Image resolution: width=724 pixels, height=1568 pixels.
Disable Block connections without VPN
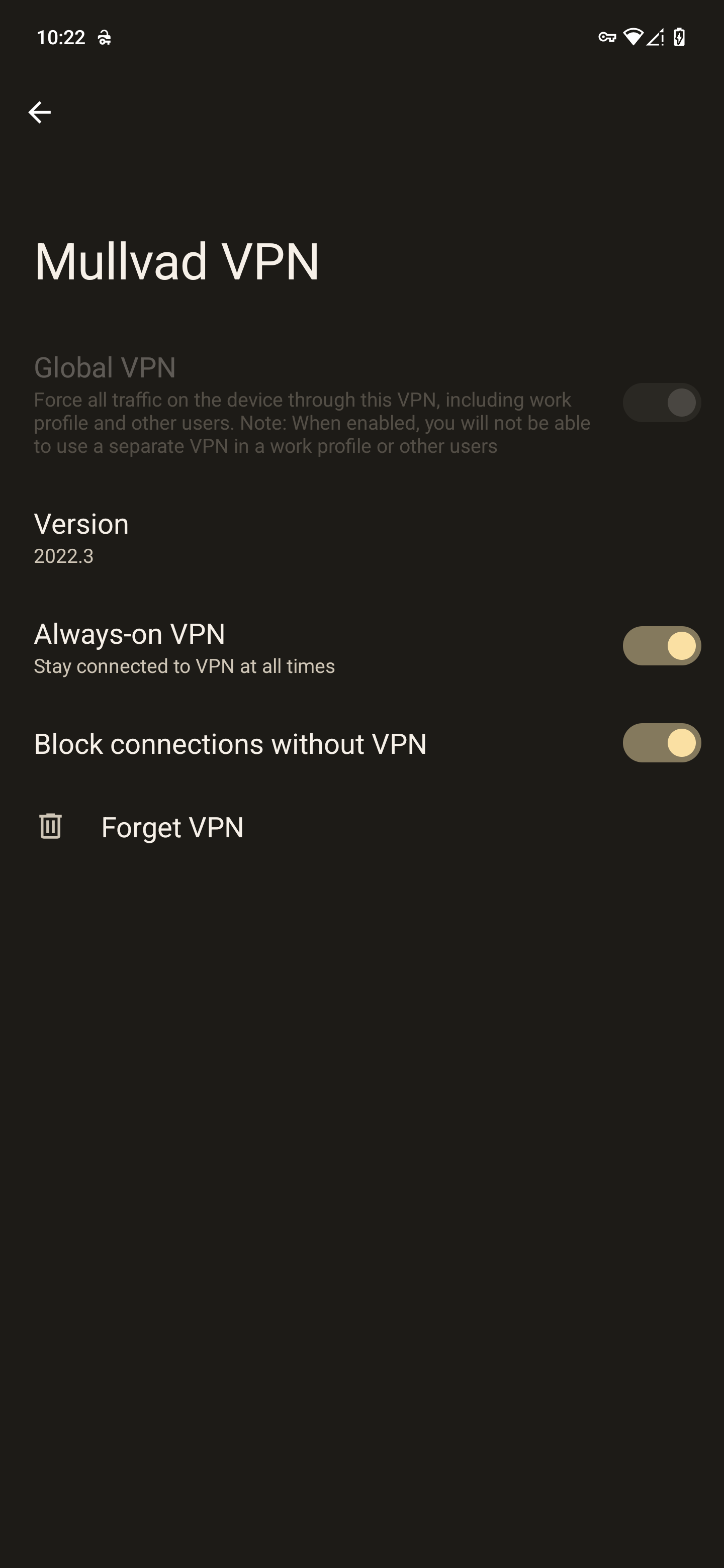click(661, 743)
